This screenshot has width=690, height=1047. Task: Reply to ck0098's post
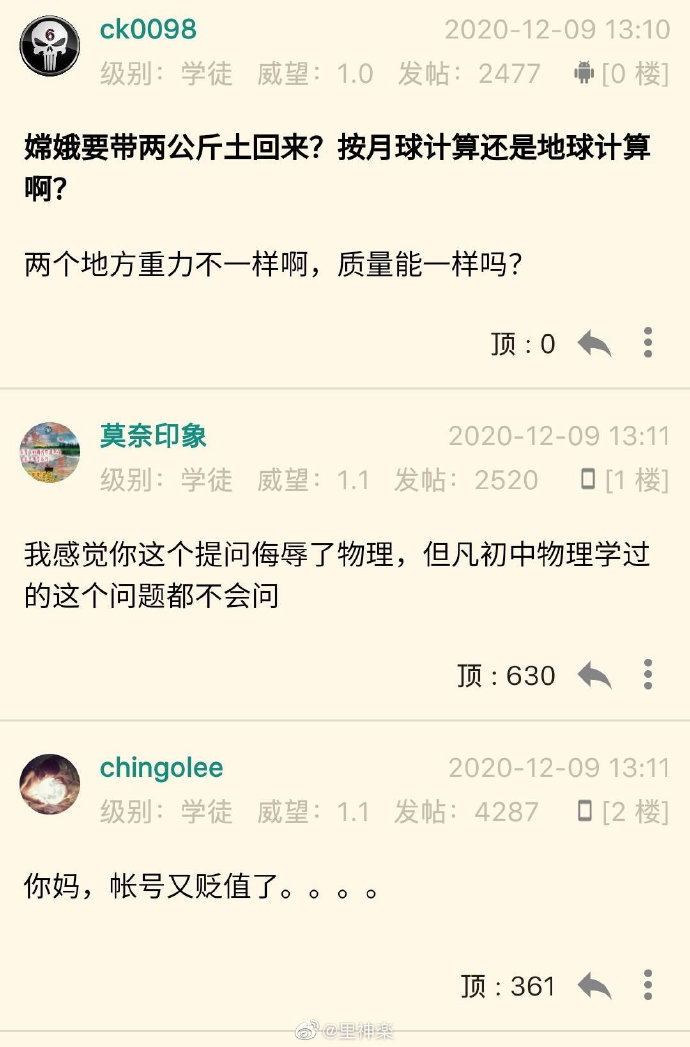point(594,344)
